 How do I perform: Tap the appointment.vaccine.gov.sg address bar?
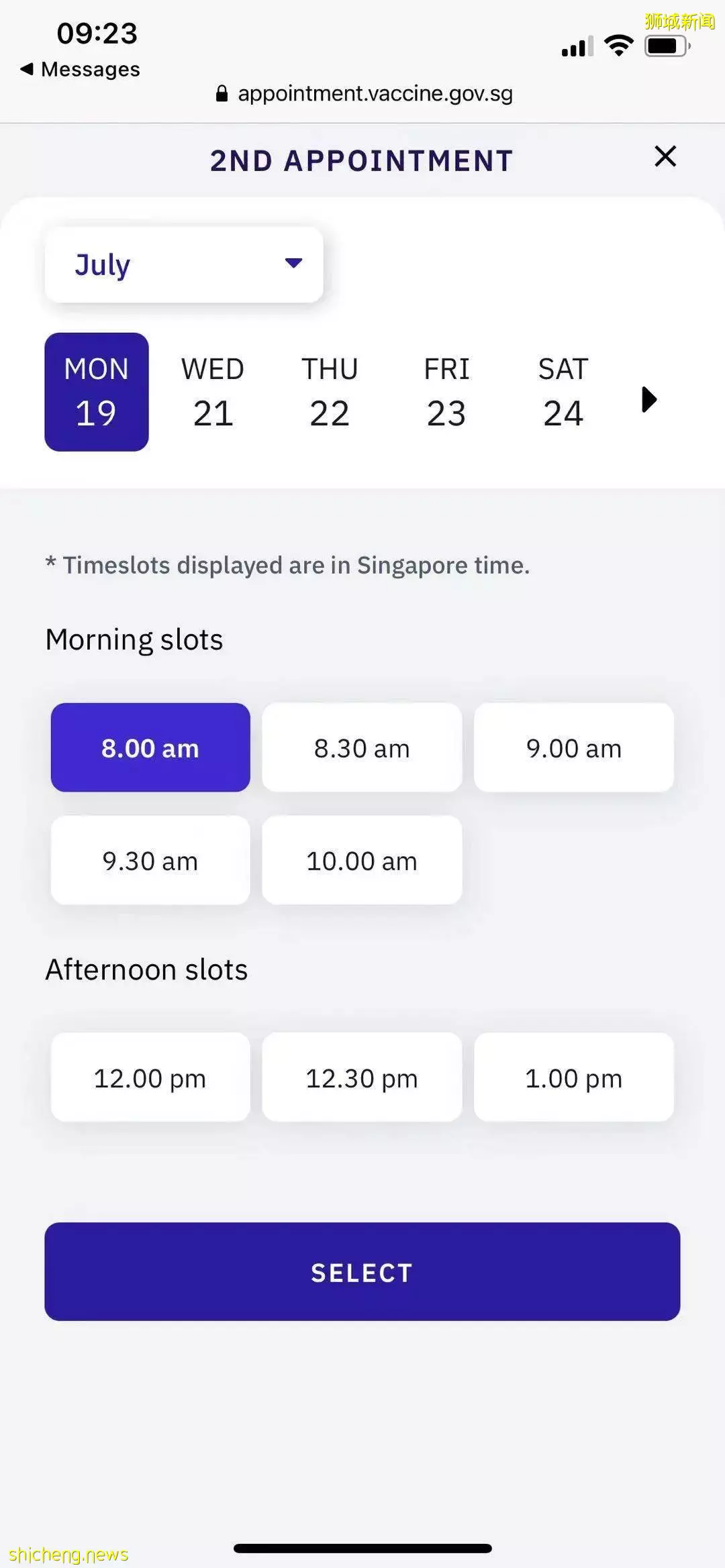tap(365, 93)
